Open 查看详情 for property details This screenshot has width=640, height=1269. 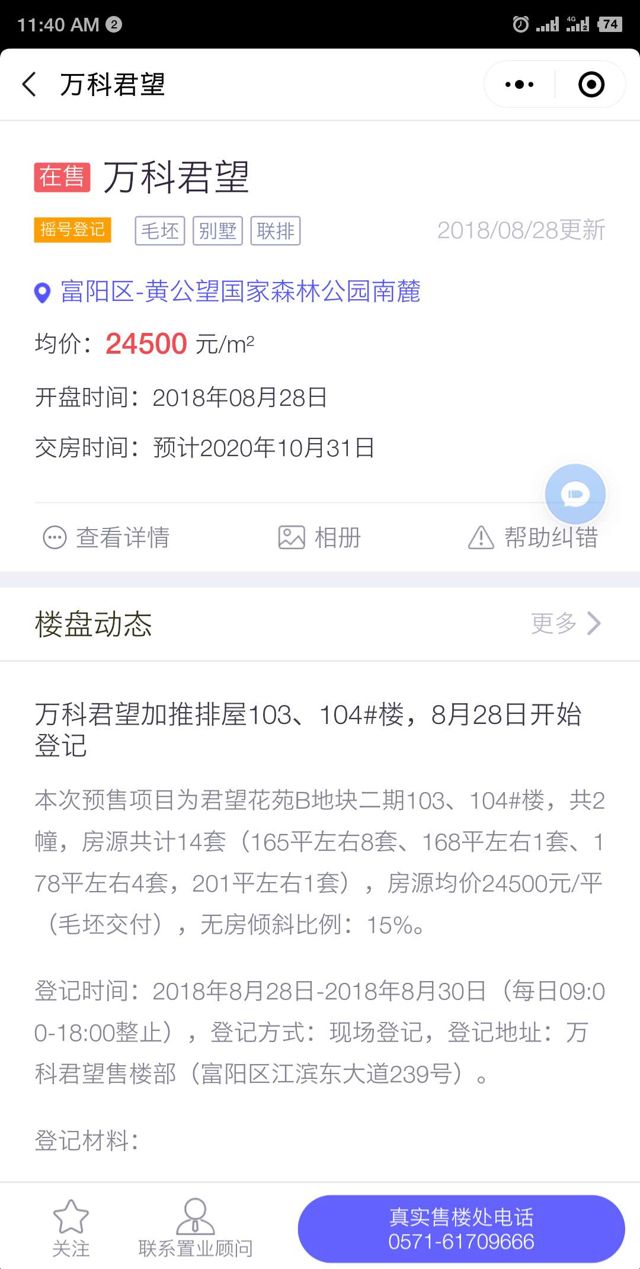pos(107,538)
